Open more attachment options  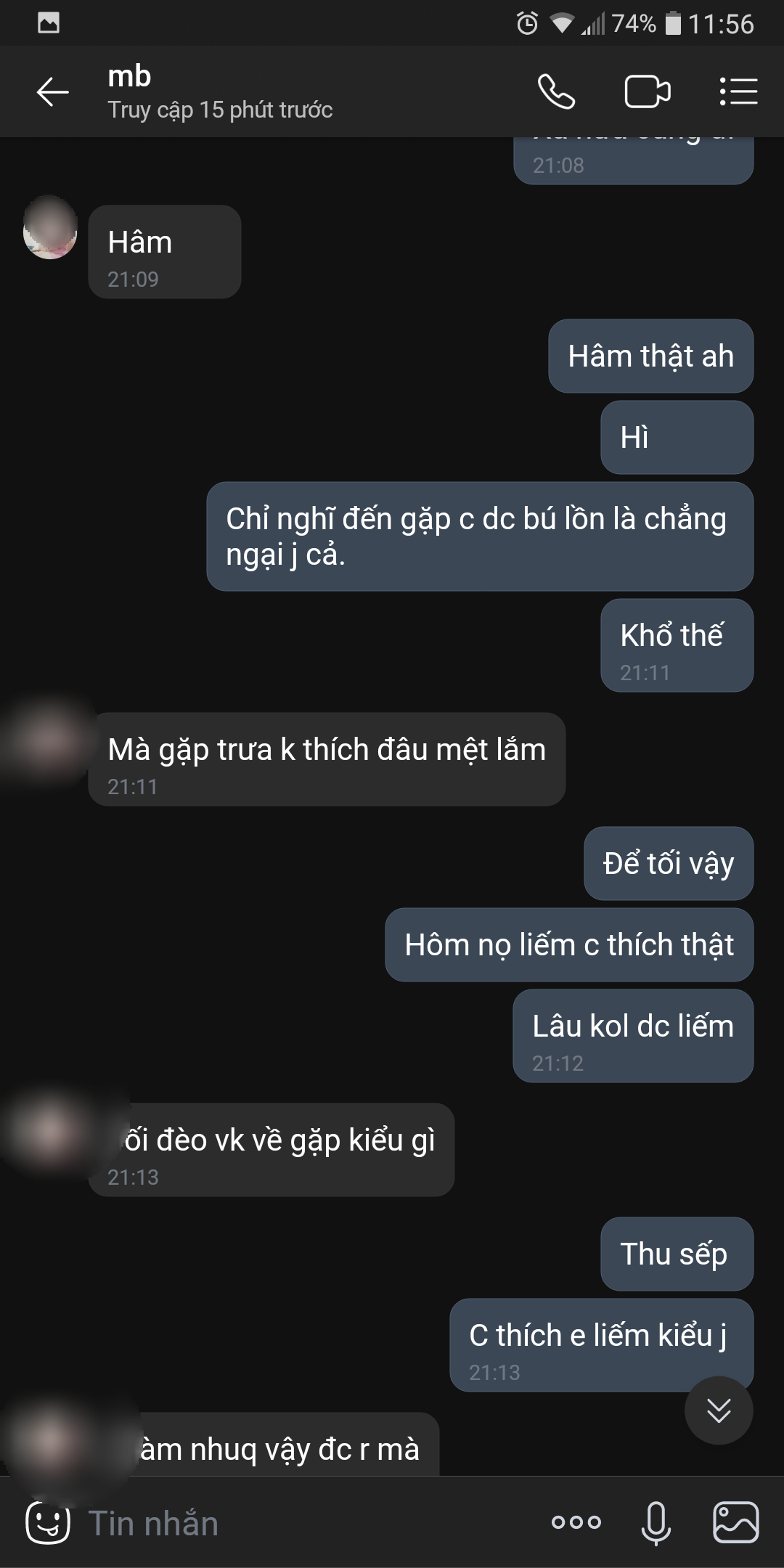576,1522
